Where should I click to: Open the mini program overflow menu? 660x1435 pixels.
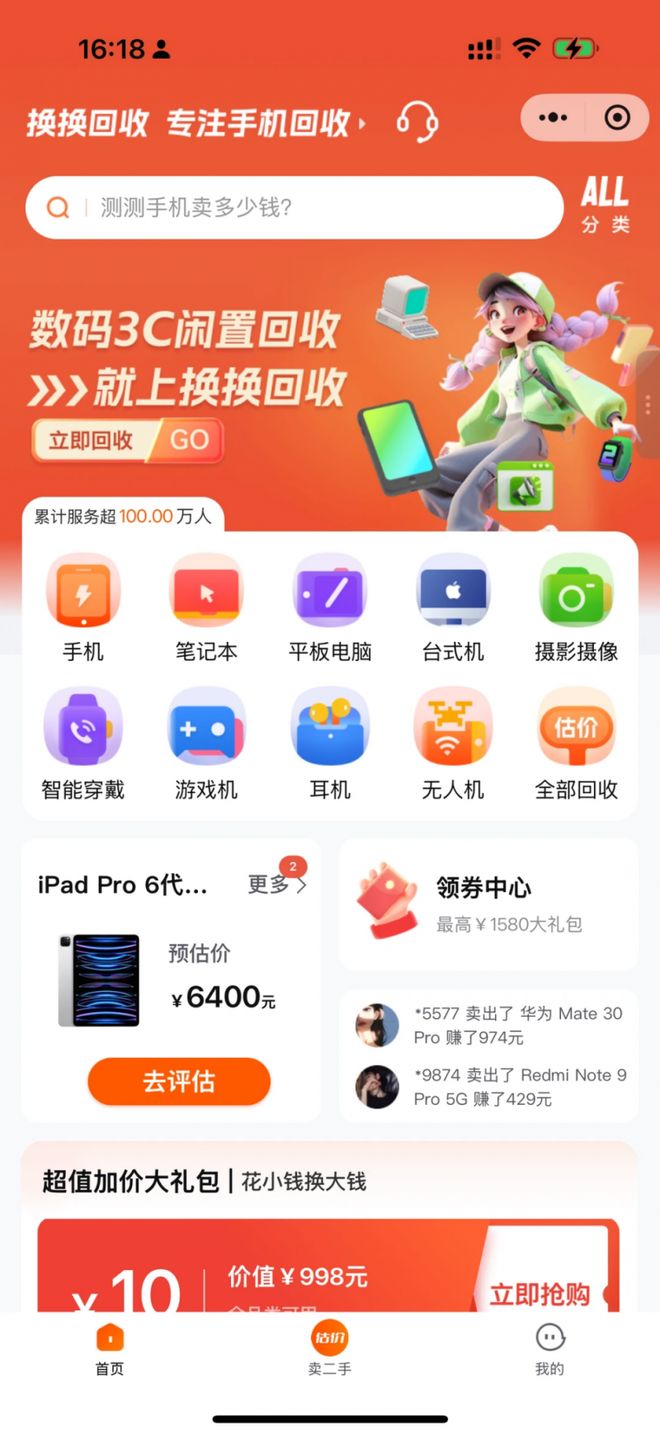tap(552, 118)
